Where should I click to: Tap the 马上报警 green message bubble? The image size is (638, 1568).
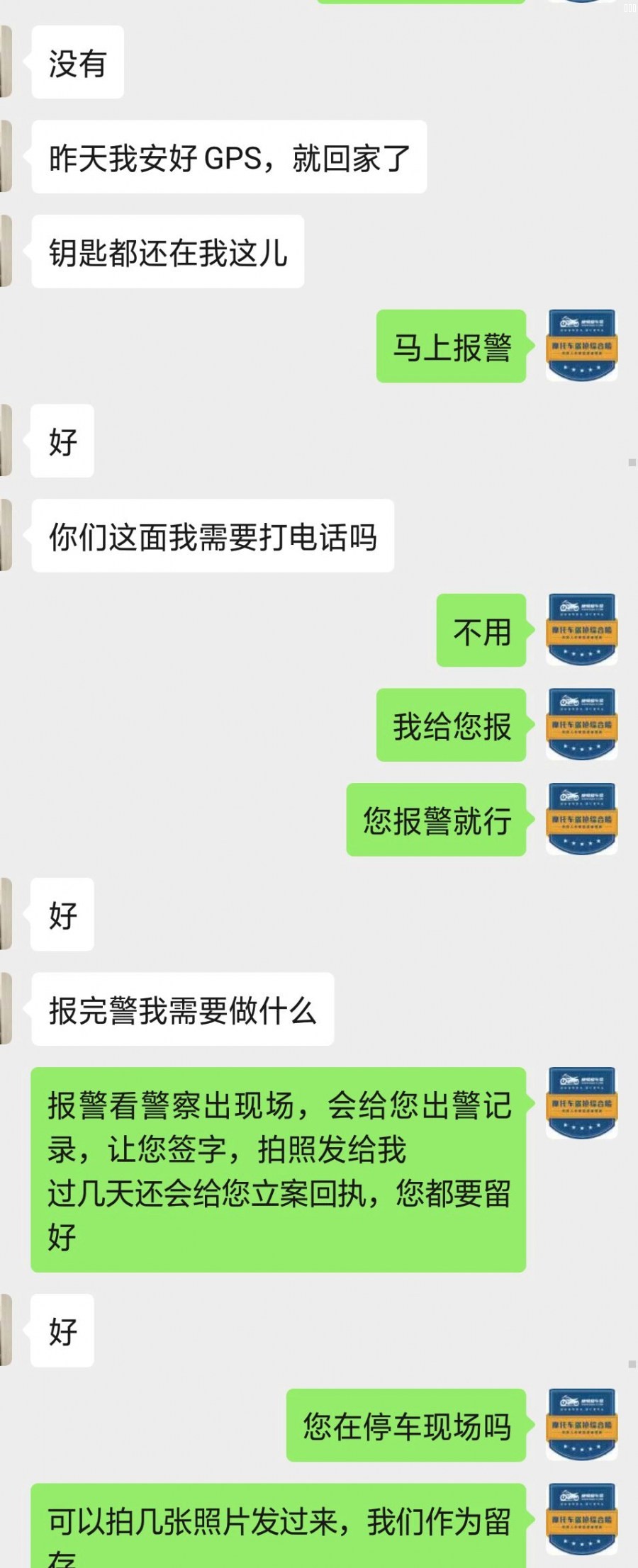[451, 347]
